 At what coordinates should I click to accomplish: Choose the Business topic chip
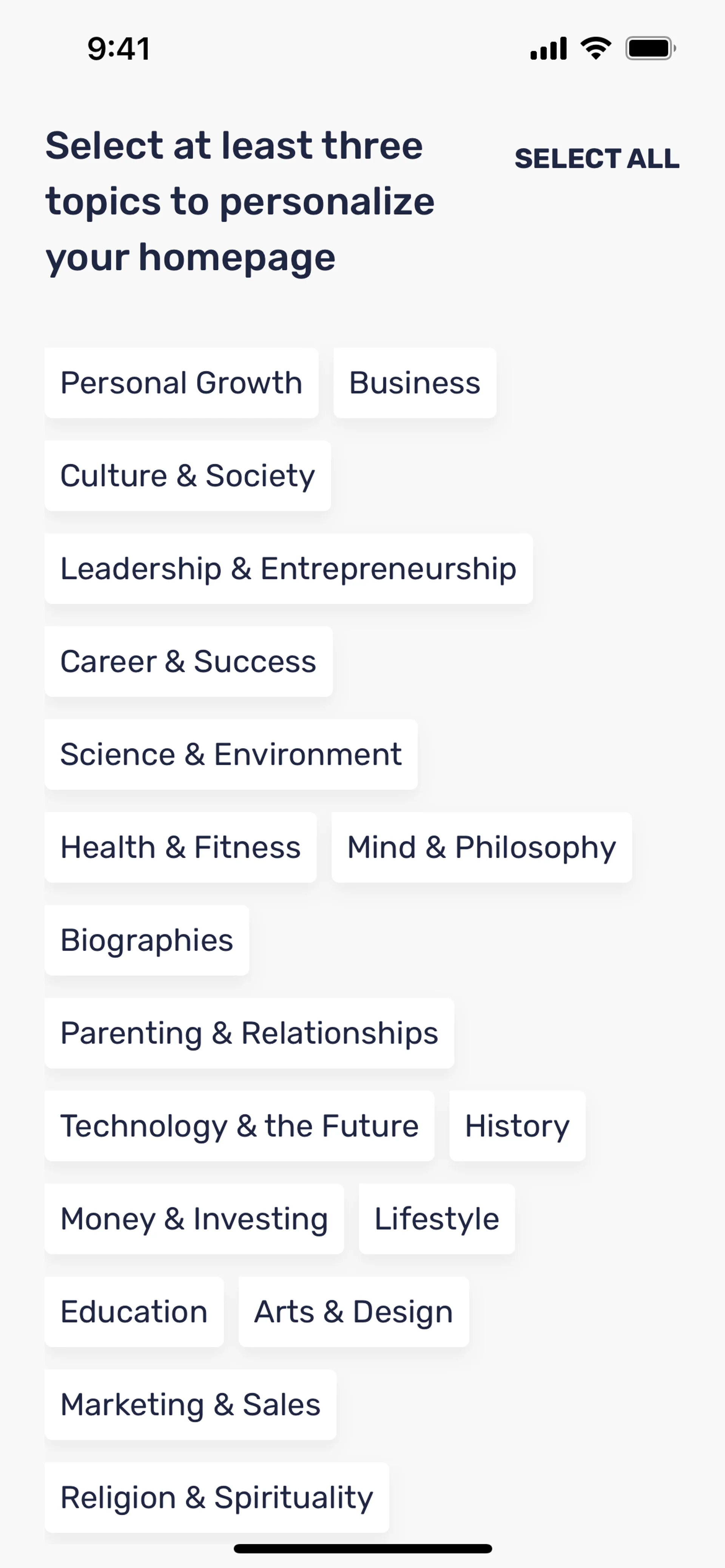coord(414,383)
